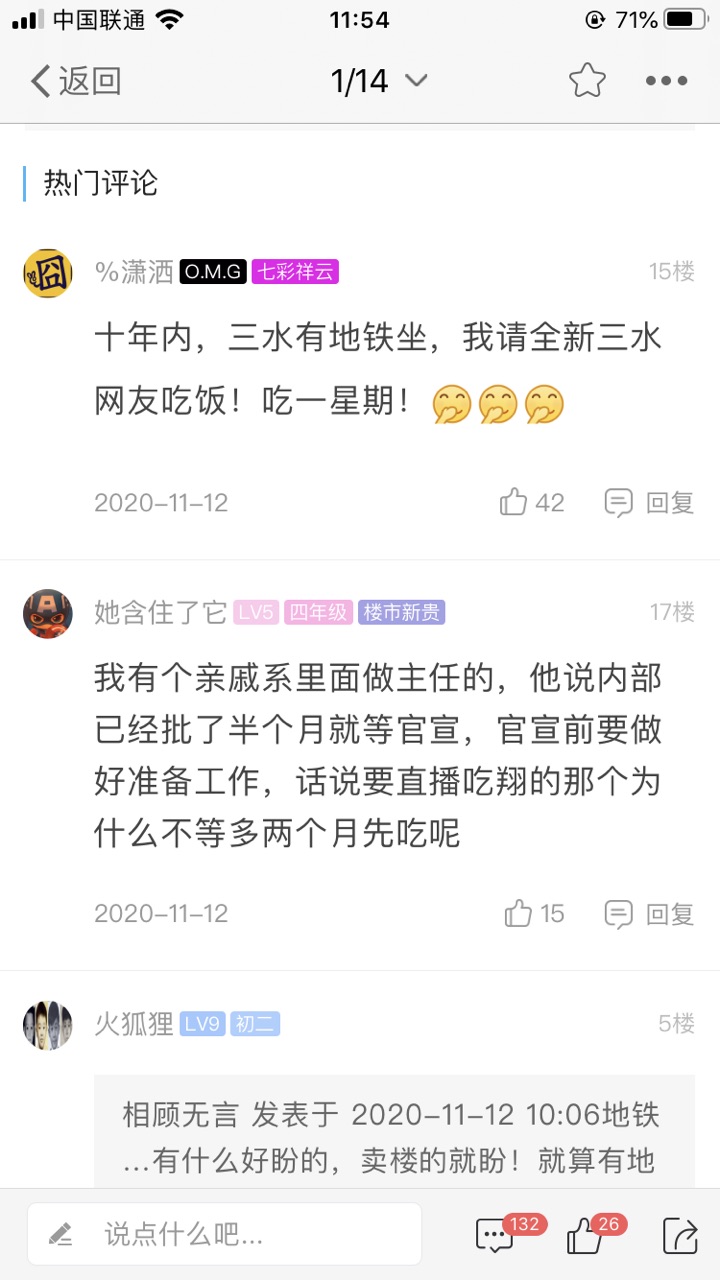The image size is (720, 1280).
Task: Tap the 说点什么吧 comment input field
Action: pyautogui.click(x=225, y=1234)
